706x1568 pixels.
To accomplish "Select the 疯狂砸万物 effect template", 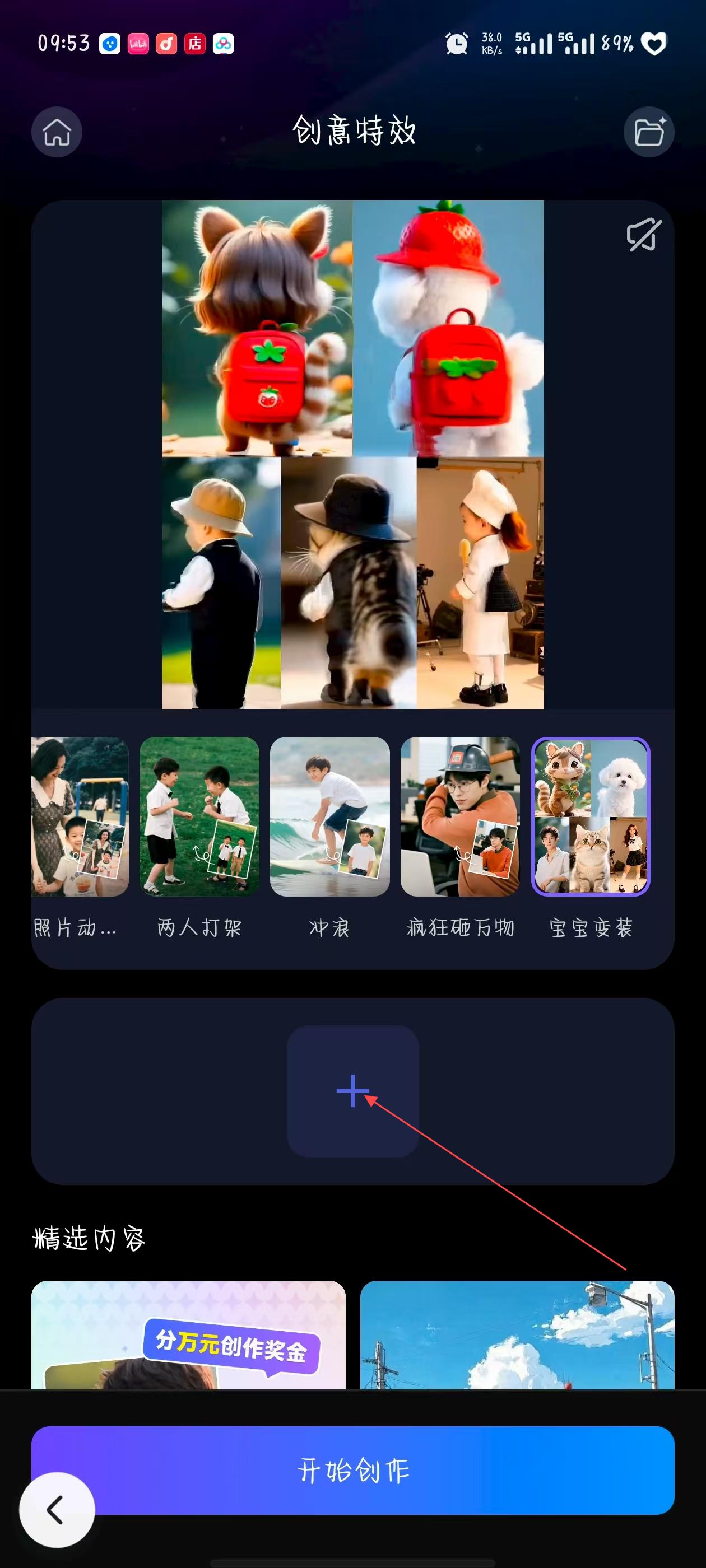I will click(x=460, y=817).
